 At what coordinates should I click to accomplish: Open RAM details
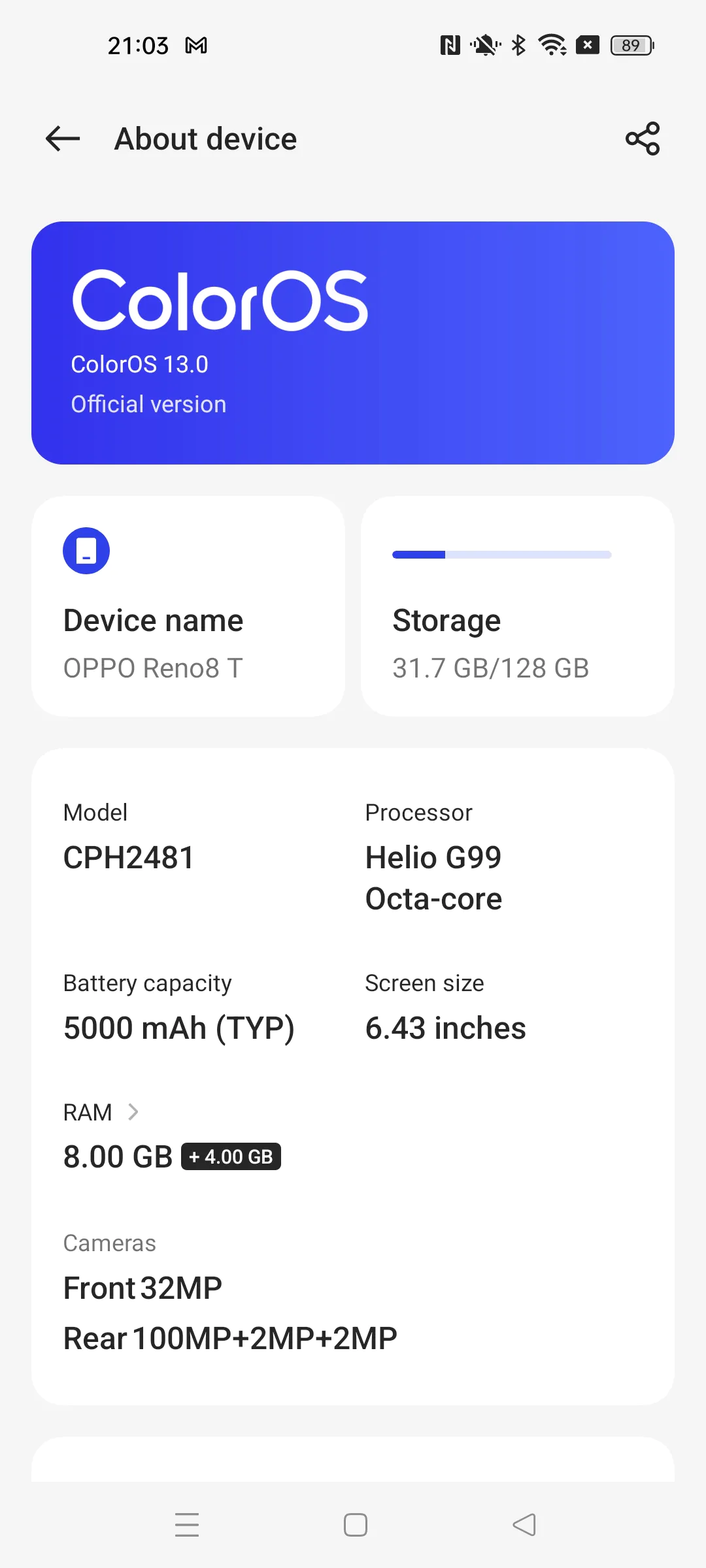(101, 1112)
